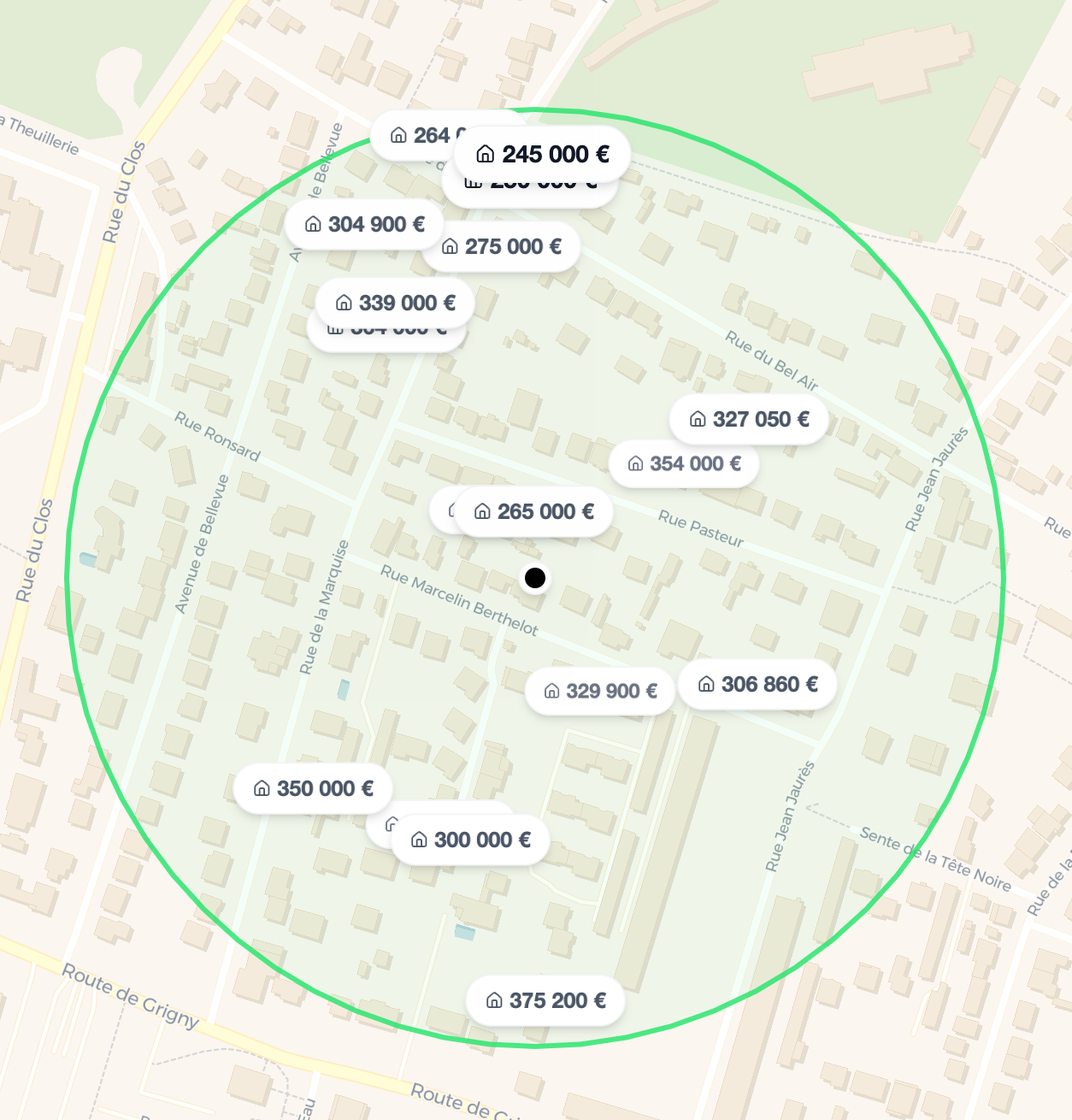This screenshot has height=1120, width=1072.
Task: Select the 350 000 € property marker
Action: tap(313, 788)
